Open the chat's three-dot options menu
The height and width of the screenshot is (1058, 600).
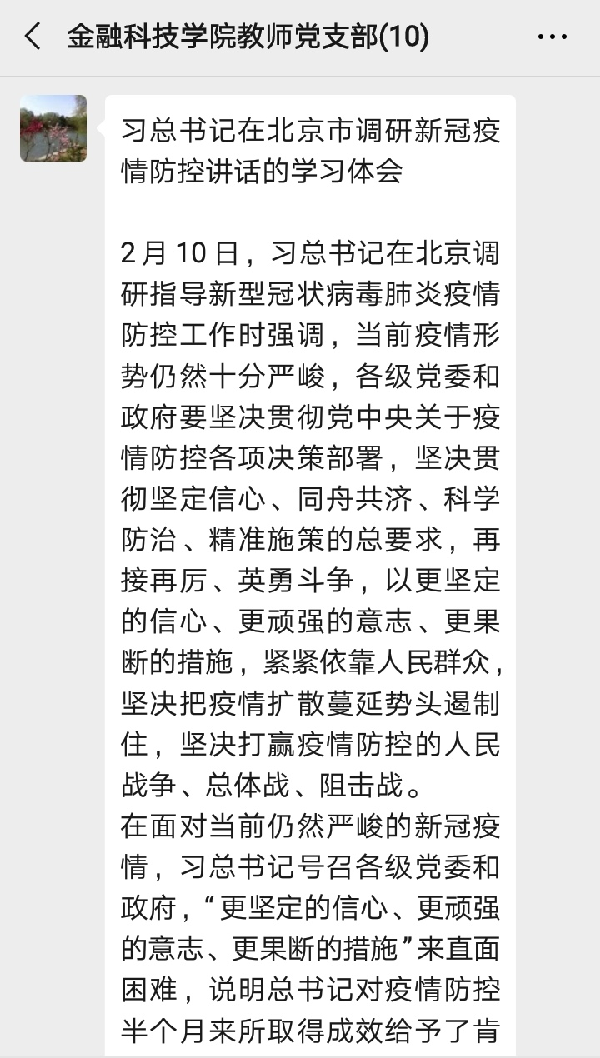coord(552,37)
